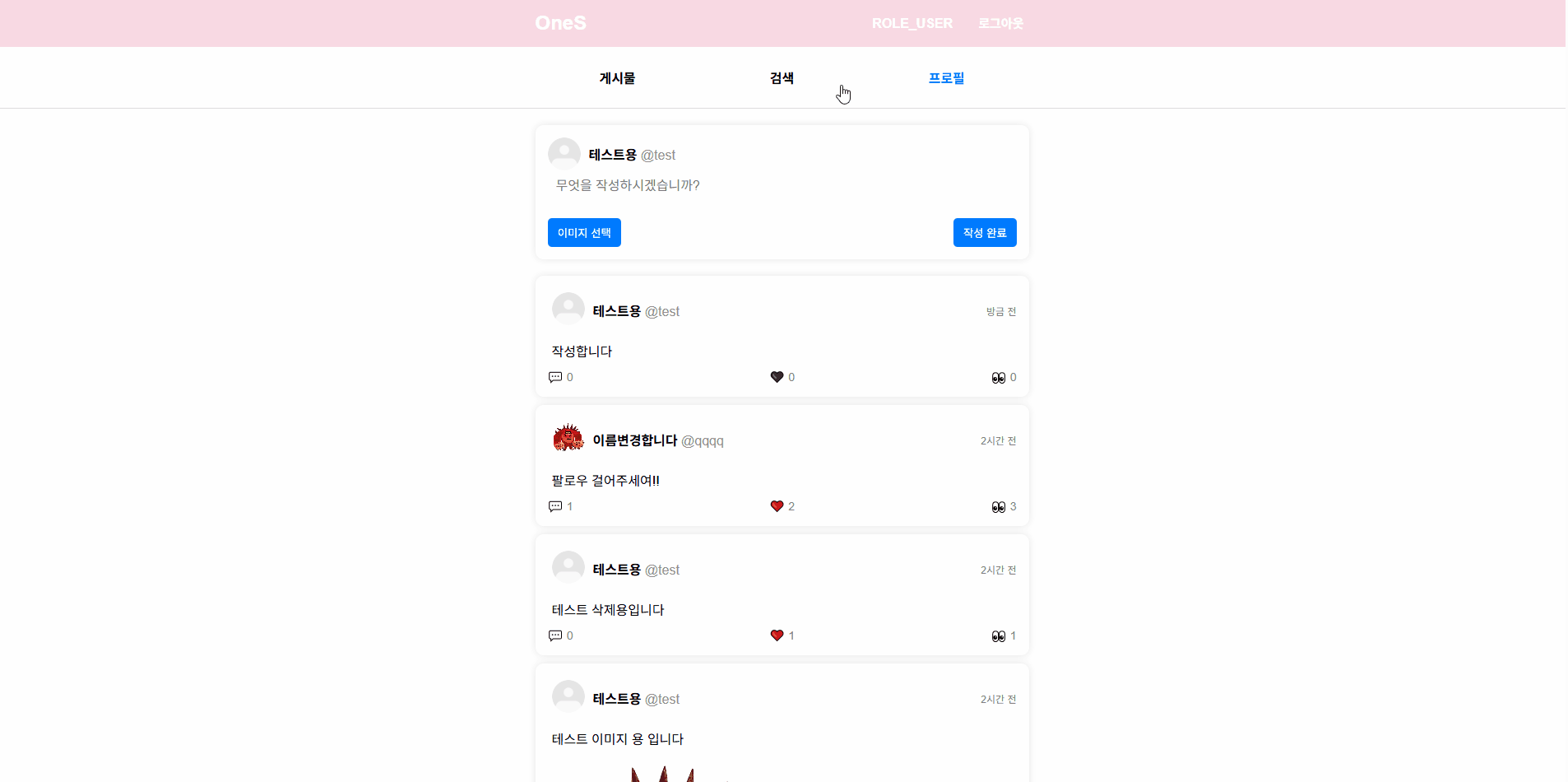Screen dimensions: 1568x782
Task: Comment on the 테스트 삭제용입니다 post
Action: [555, 635]
